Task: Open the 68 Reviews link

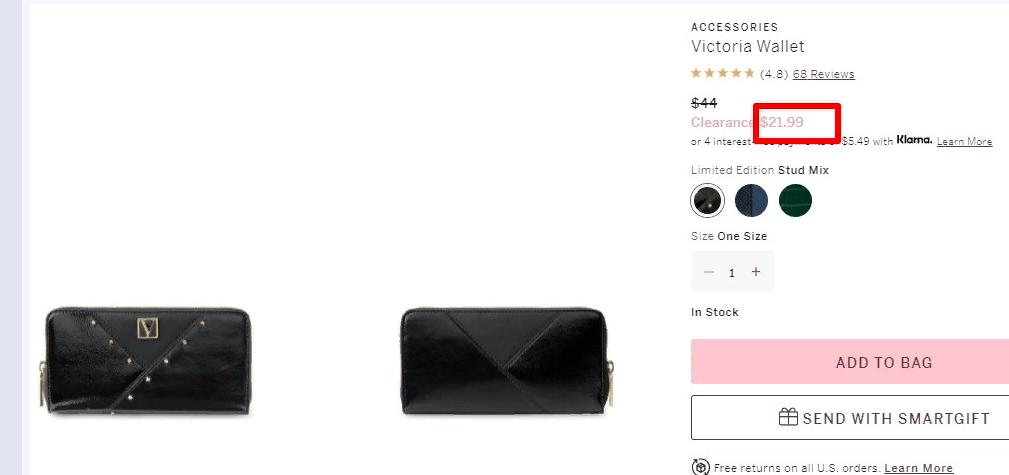Action: click(823, 74)
